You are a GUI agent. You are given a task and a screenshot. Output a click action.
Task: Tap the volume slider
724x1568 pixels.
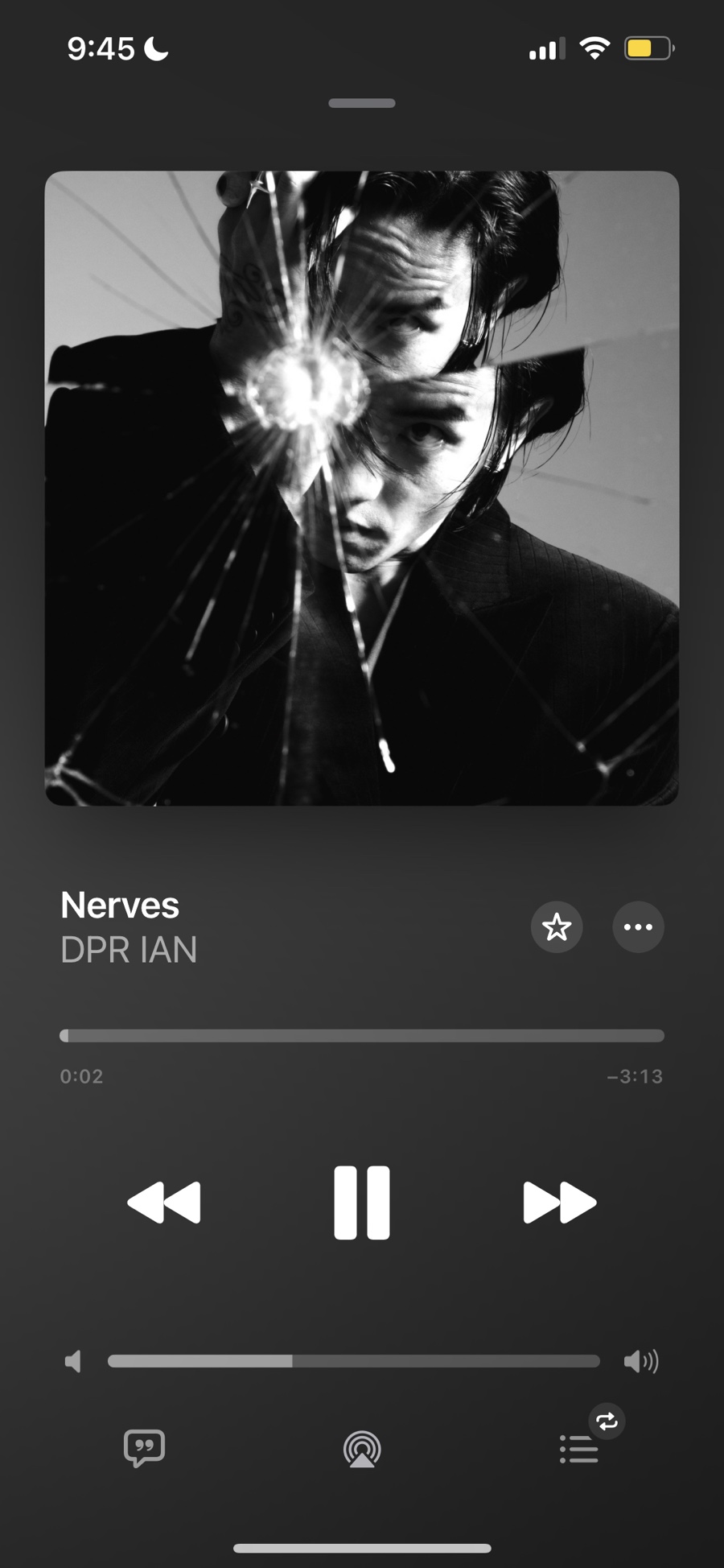(x=354, y=1361)
